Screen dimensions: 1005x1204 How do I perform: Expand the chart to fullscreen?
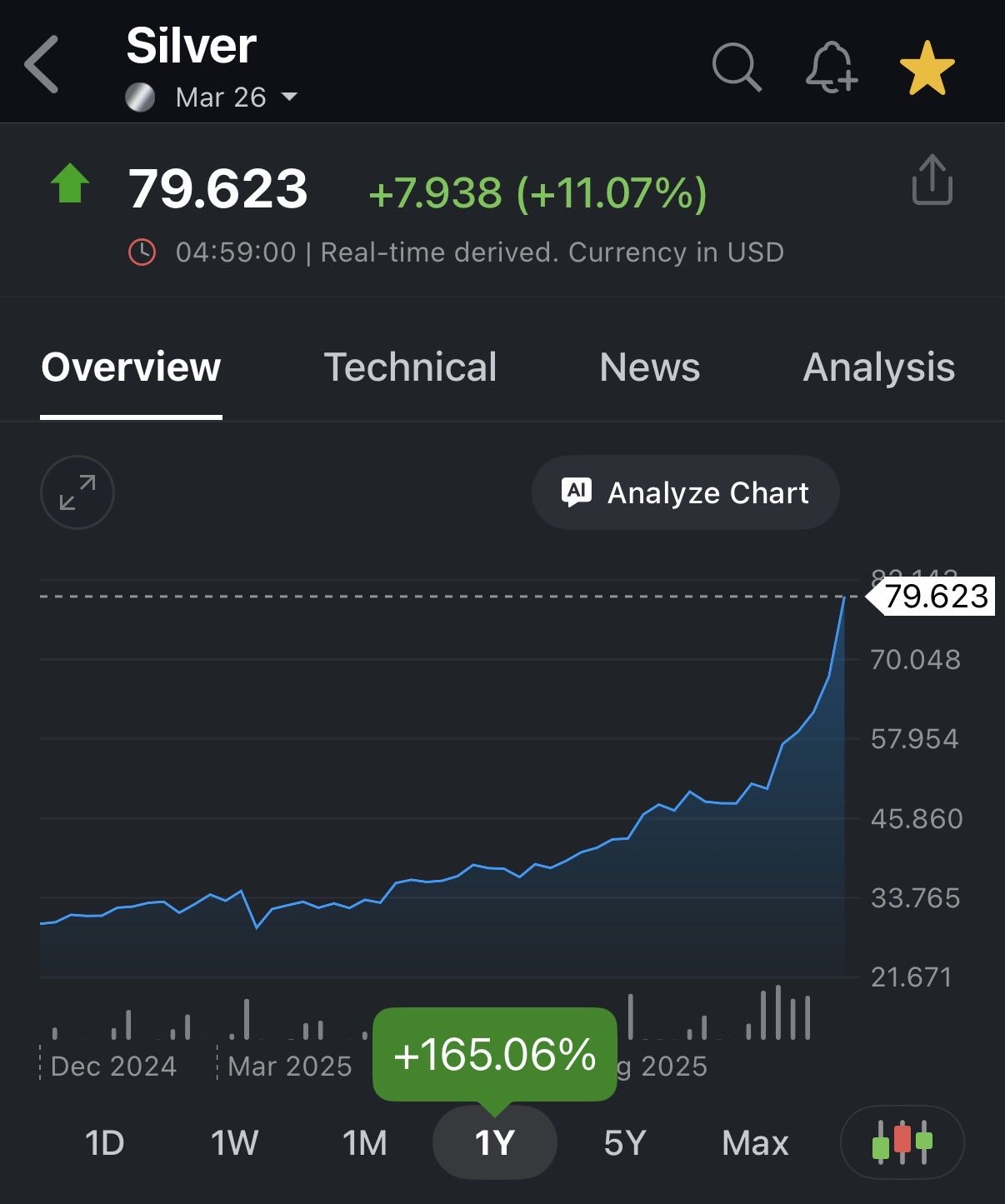click(x=77, y=492)
